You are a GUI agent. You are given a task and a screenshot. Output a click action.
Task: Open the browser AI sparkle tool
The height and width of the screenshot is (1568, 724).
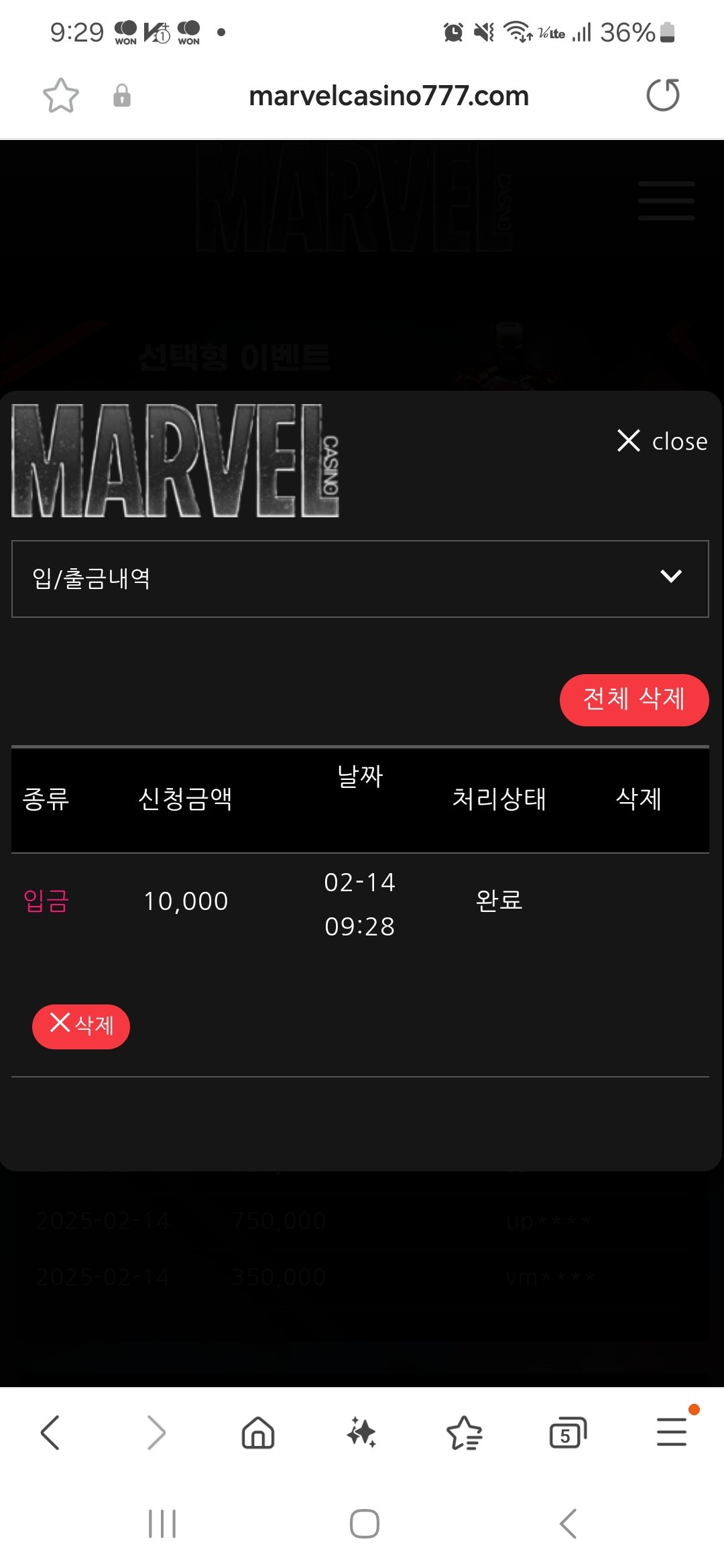click(361, 1433)
